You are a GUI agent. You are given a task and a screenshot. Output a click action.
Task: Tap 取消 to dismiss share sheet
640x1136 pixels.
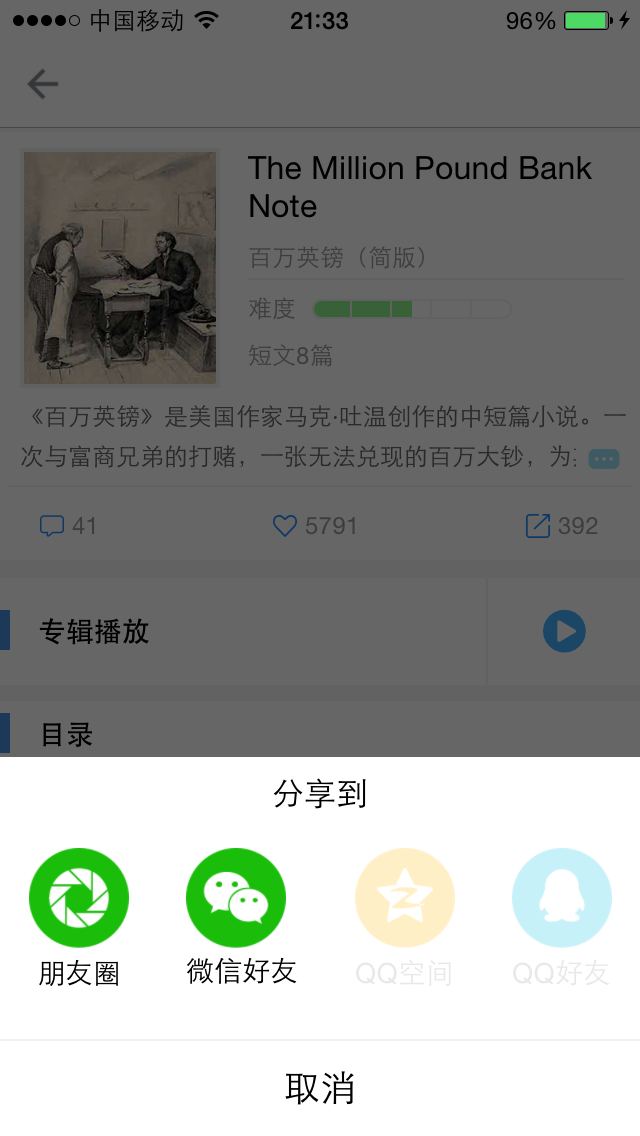point(320,1088)
